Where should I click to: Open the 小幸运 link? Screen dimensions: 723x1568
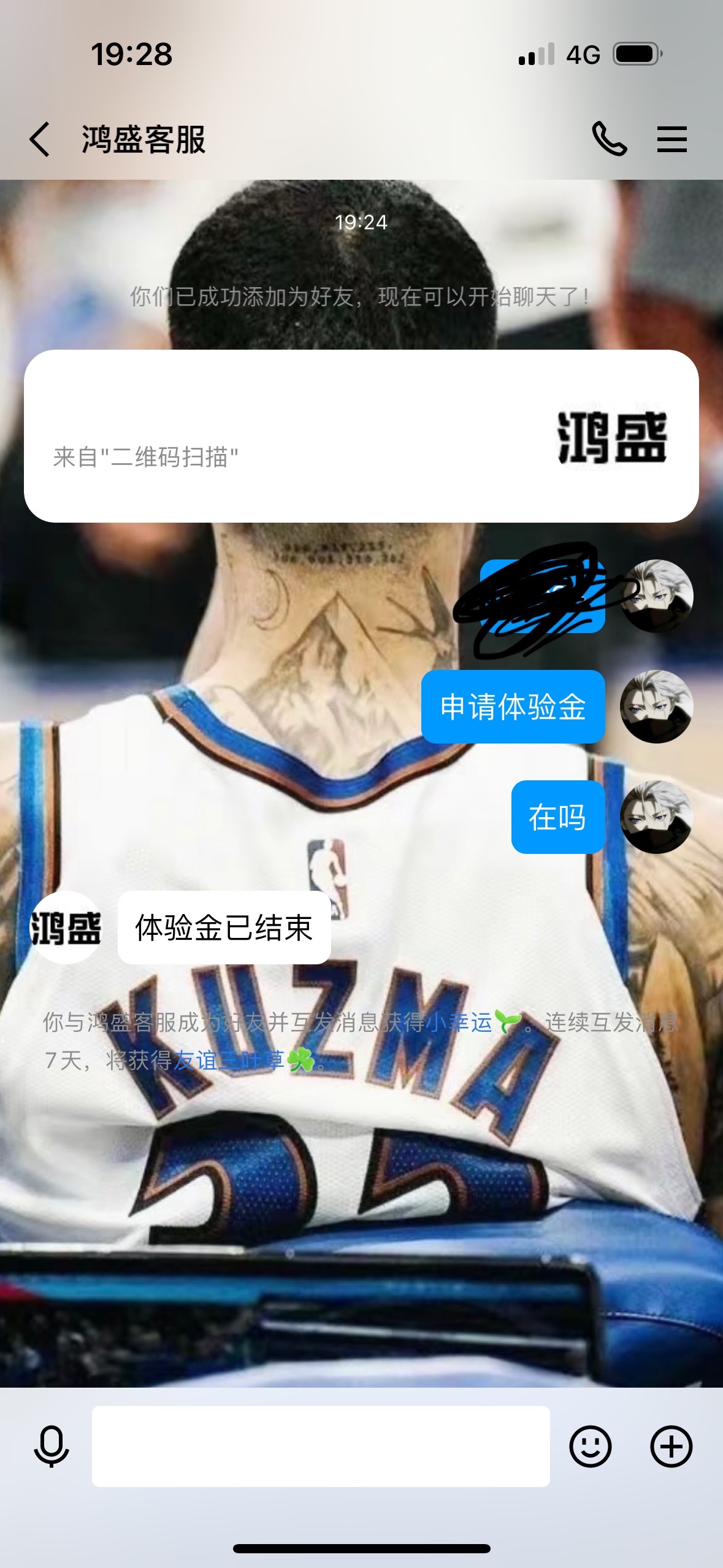pos(459,1022)
